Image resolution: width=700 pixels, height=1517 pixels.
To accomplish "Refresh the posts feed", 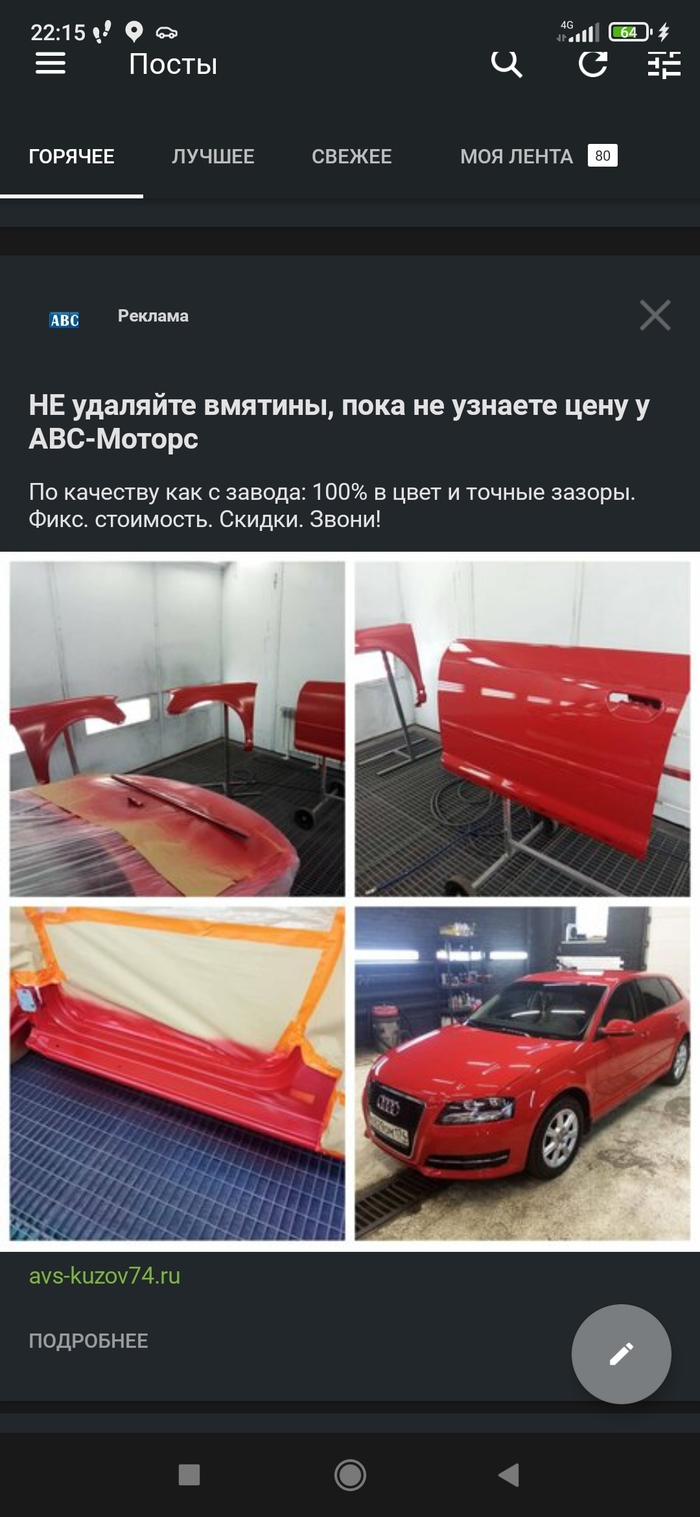I will click(593, 64).
